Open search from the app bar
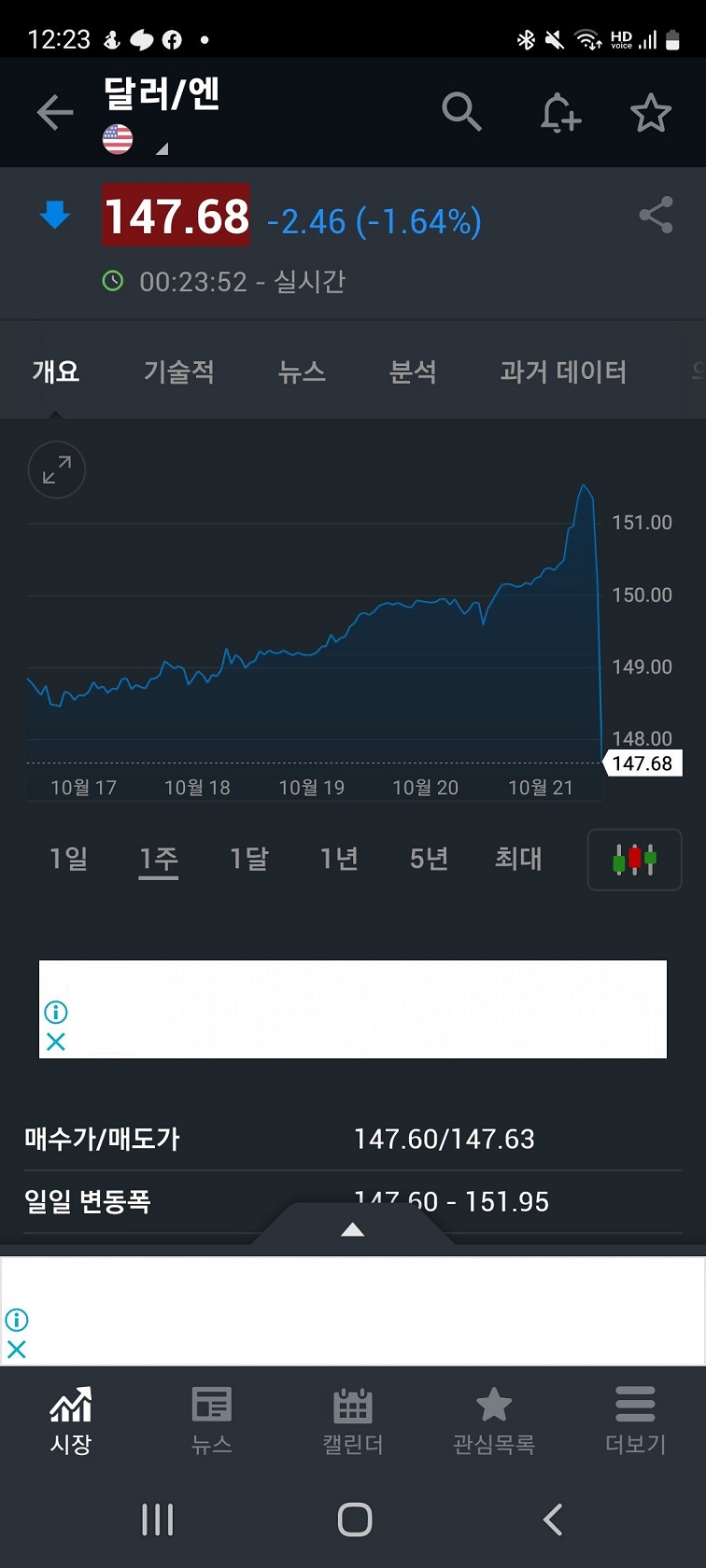Image resolution: width=706 pixels, height=1568 pixels. [x=461, y=112]
